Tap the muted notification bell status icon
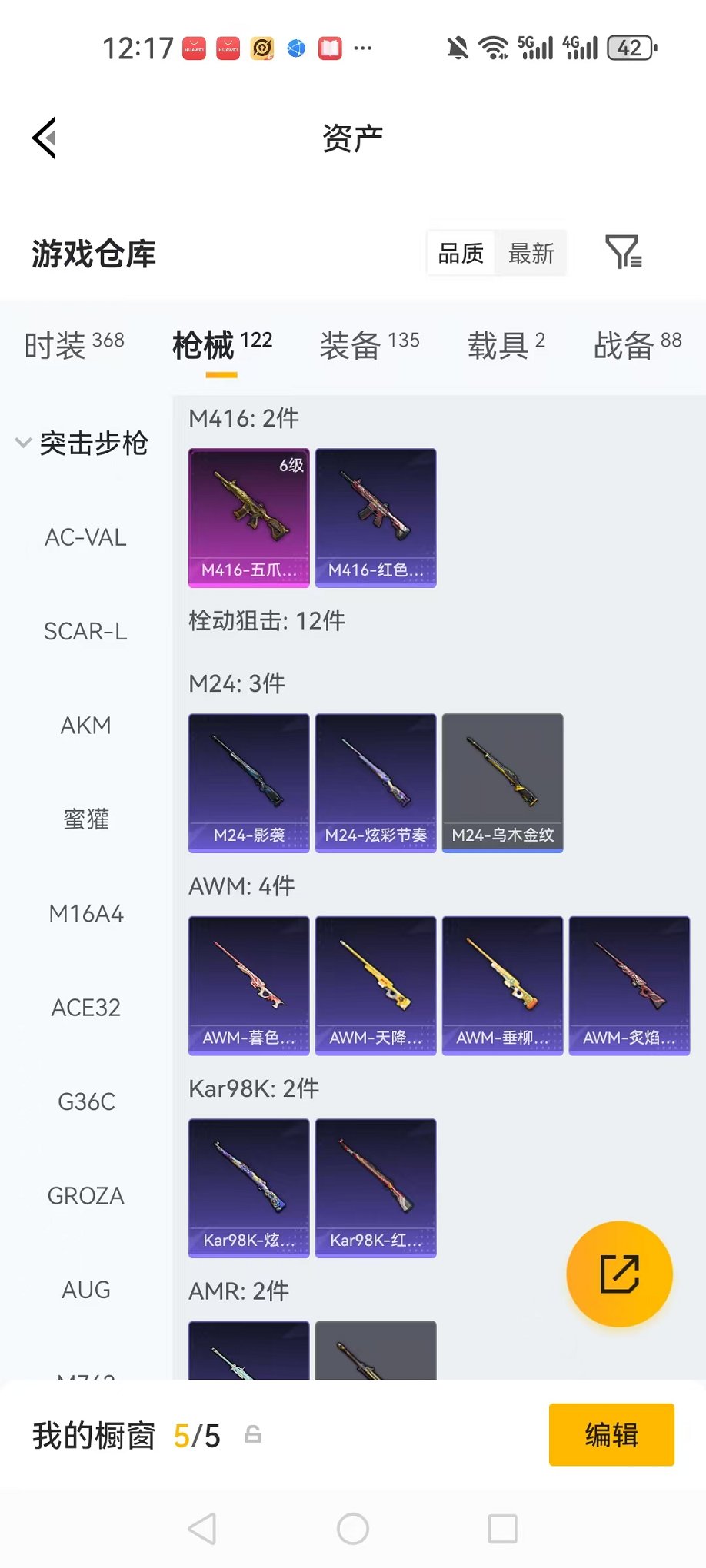This screenshot has height=1568, width=706. [455, 48]
